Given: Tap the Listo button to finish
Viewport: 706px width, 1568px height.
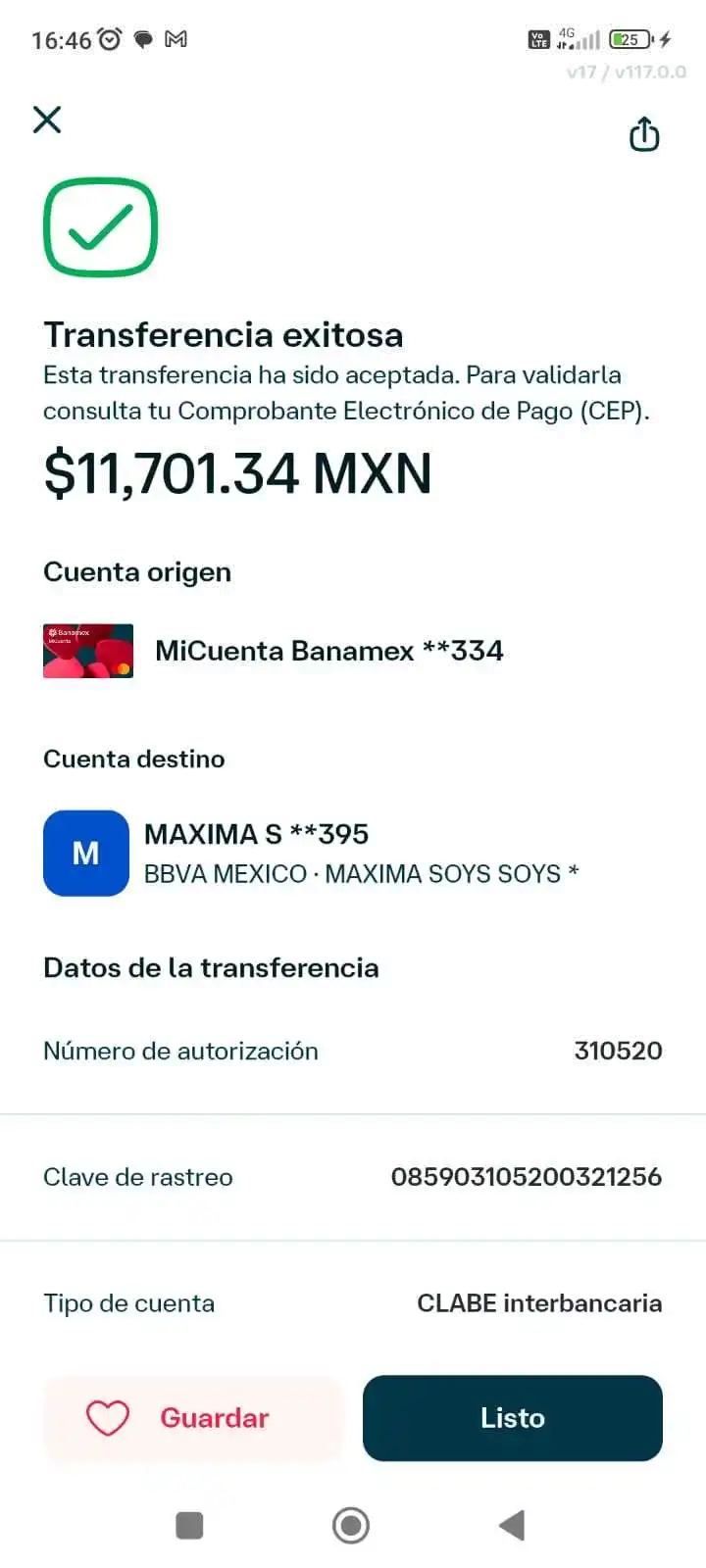Looking at the screenshot, I should 512,1418.
